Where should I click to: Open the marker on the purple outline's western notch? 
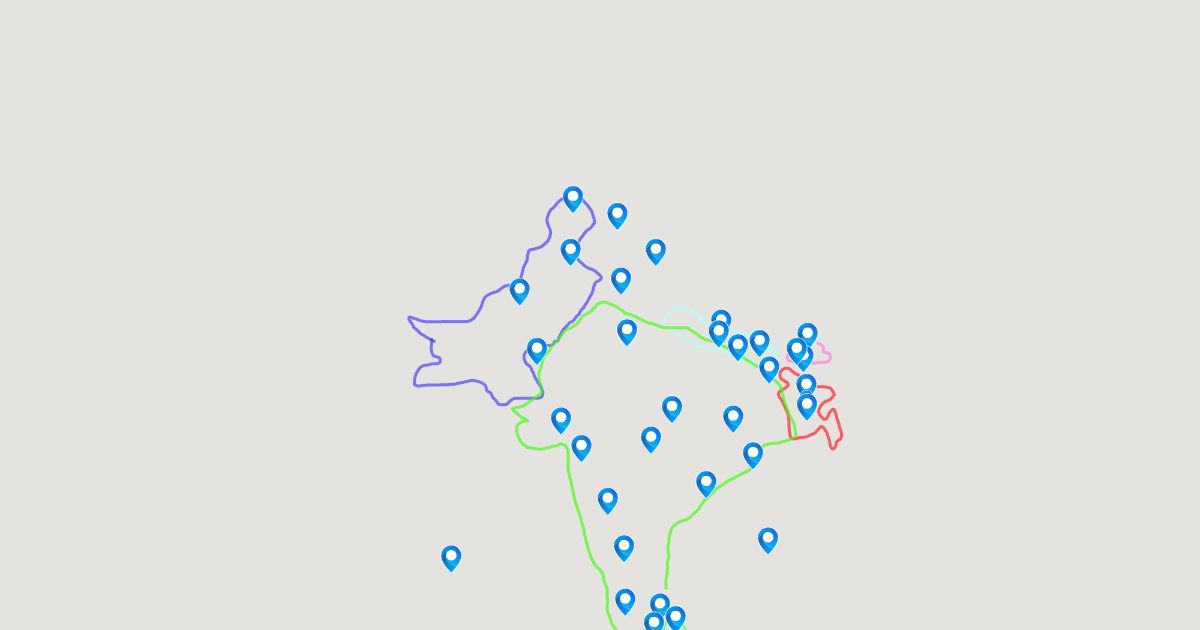click(519, 291)
